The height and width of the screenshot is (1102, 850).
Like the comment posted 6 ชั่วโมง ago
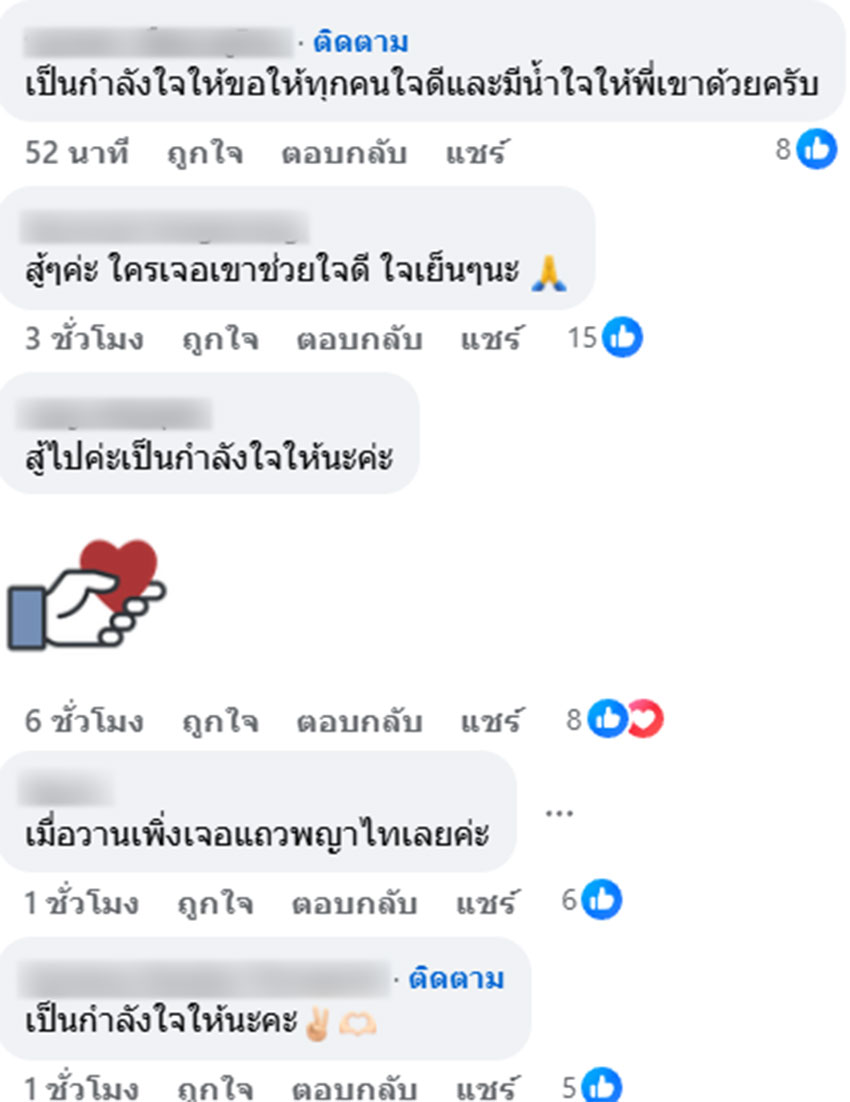point(220,720)
